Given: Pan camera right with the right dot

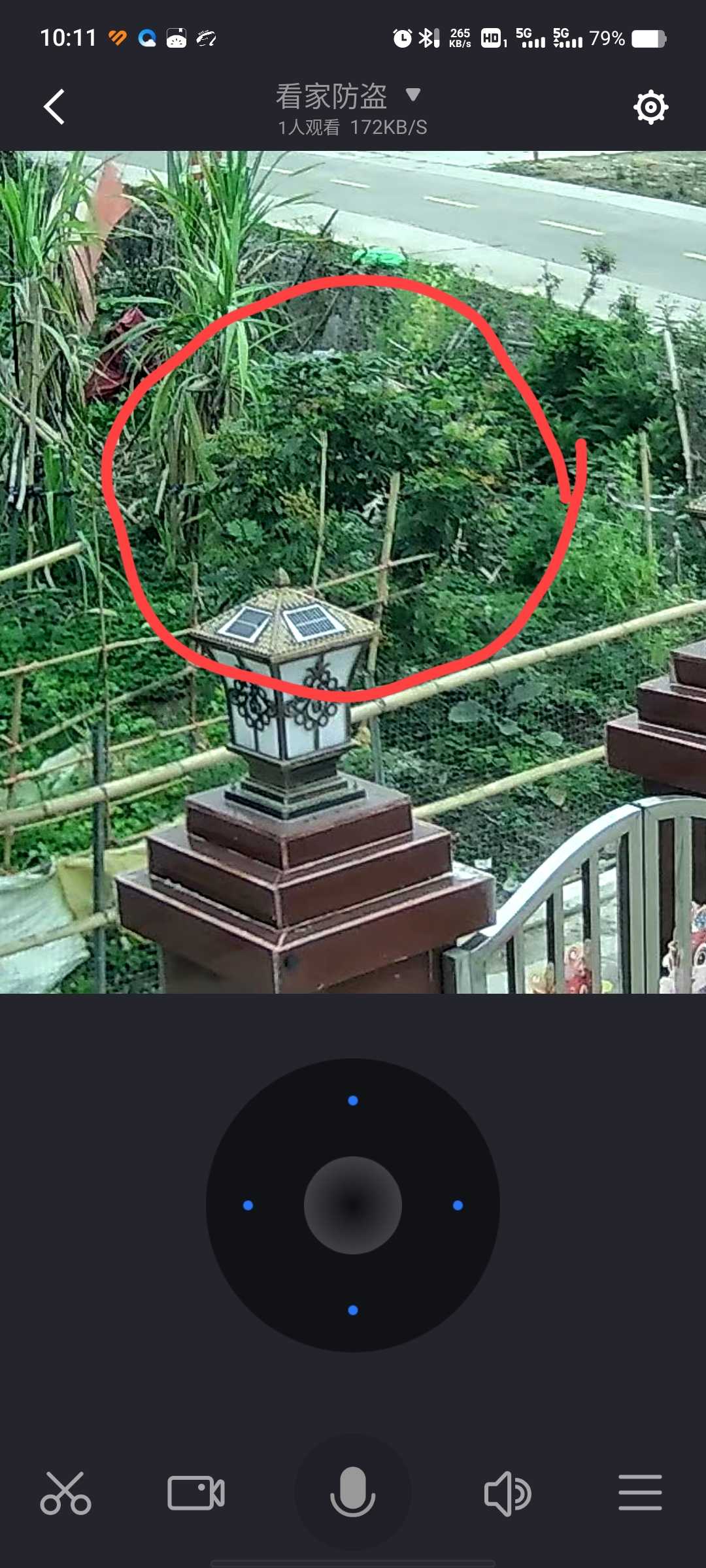Looking at the screenshot, I should coord(458,1205).
